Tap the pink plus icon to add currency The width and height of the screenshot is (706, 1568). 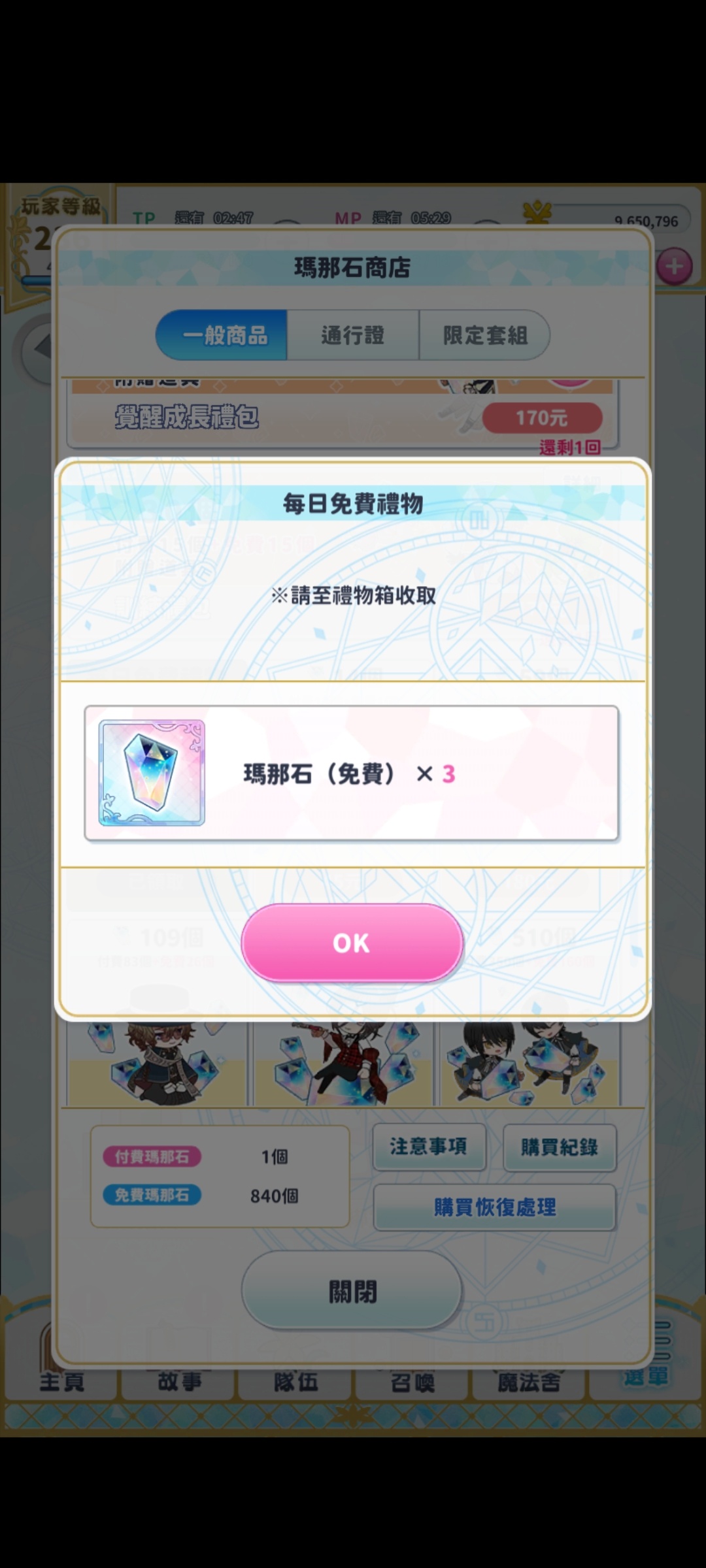coord(674,266)
